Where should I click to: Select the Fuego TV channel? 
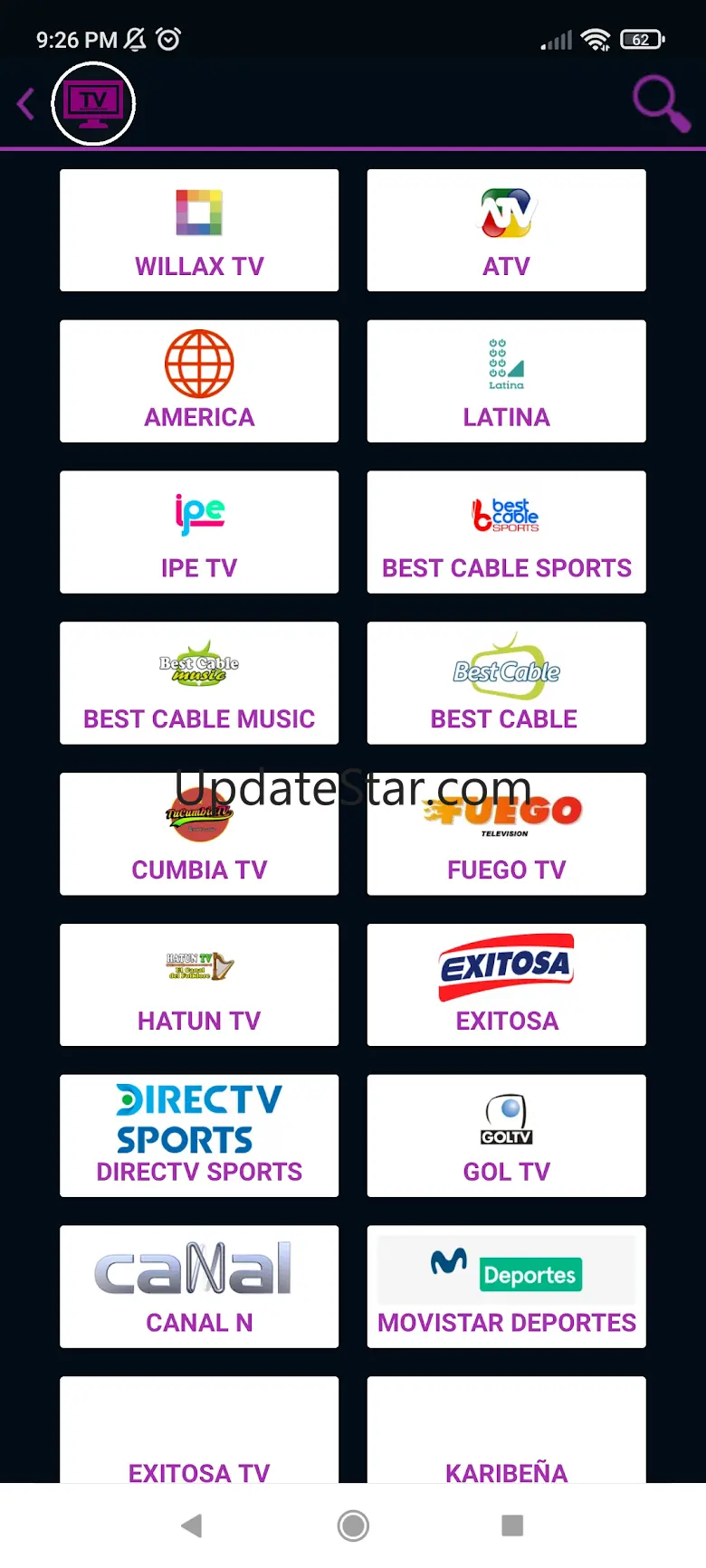pos(506,834)
